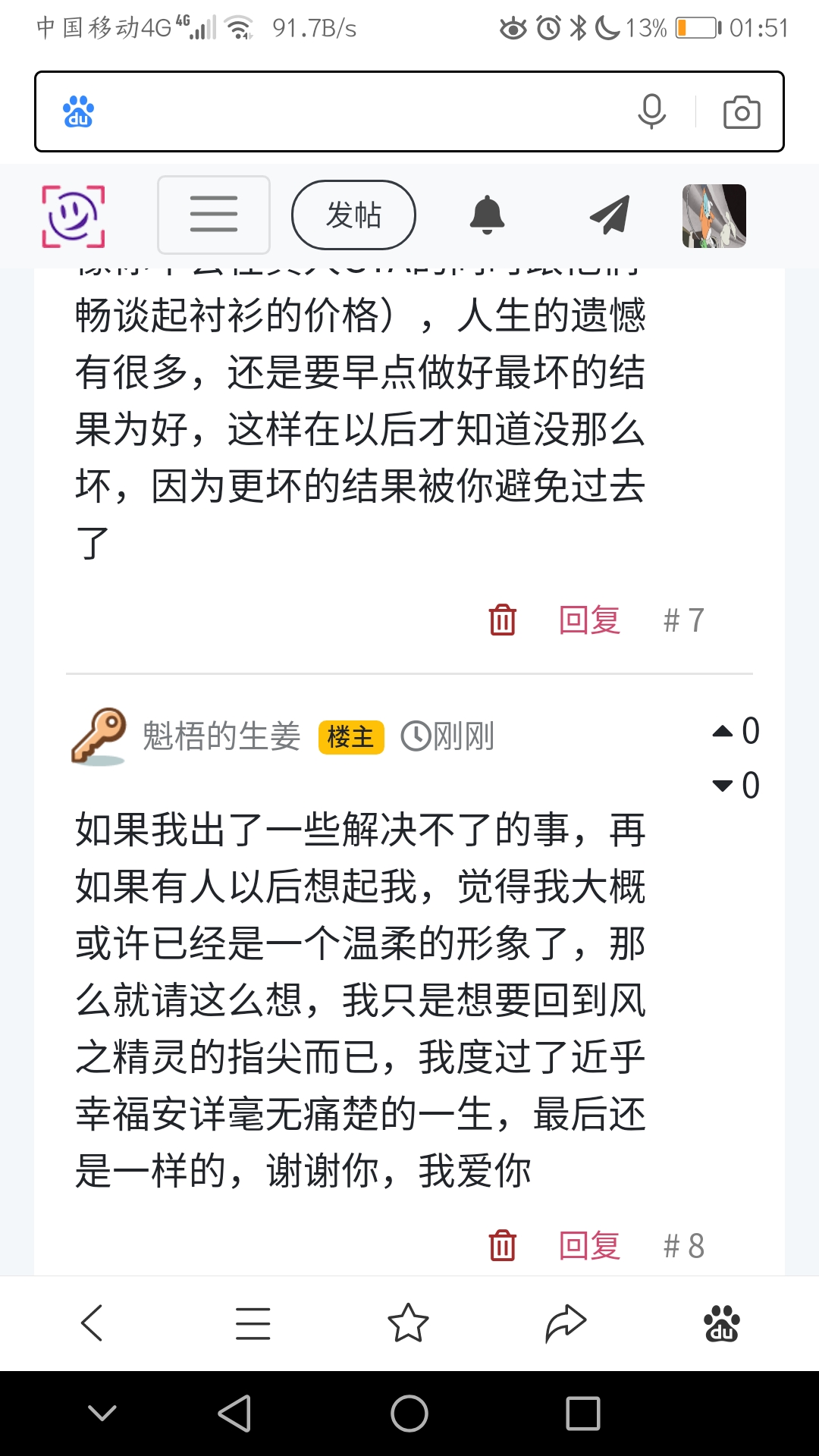Tap the Baidu address bar field

356,111
